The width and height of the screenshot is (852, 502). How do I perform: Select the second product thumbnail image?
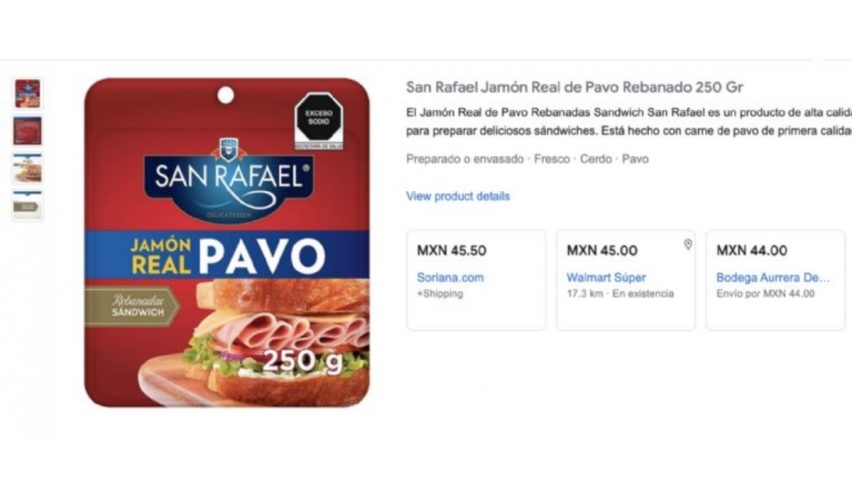click(x=28, y=131)
